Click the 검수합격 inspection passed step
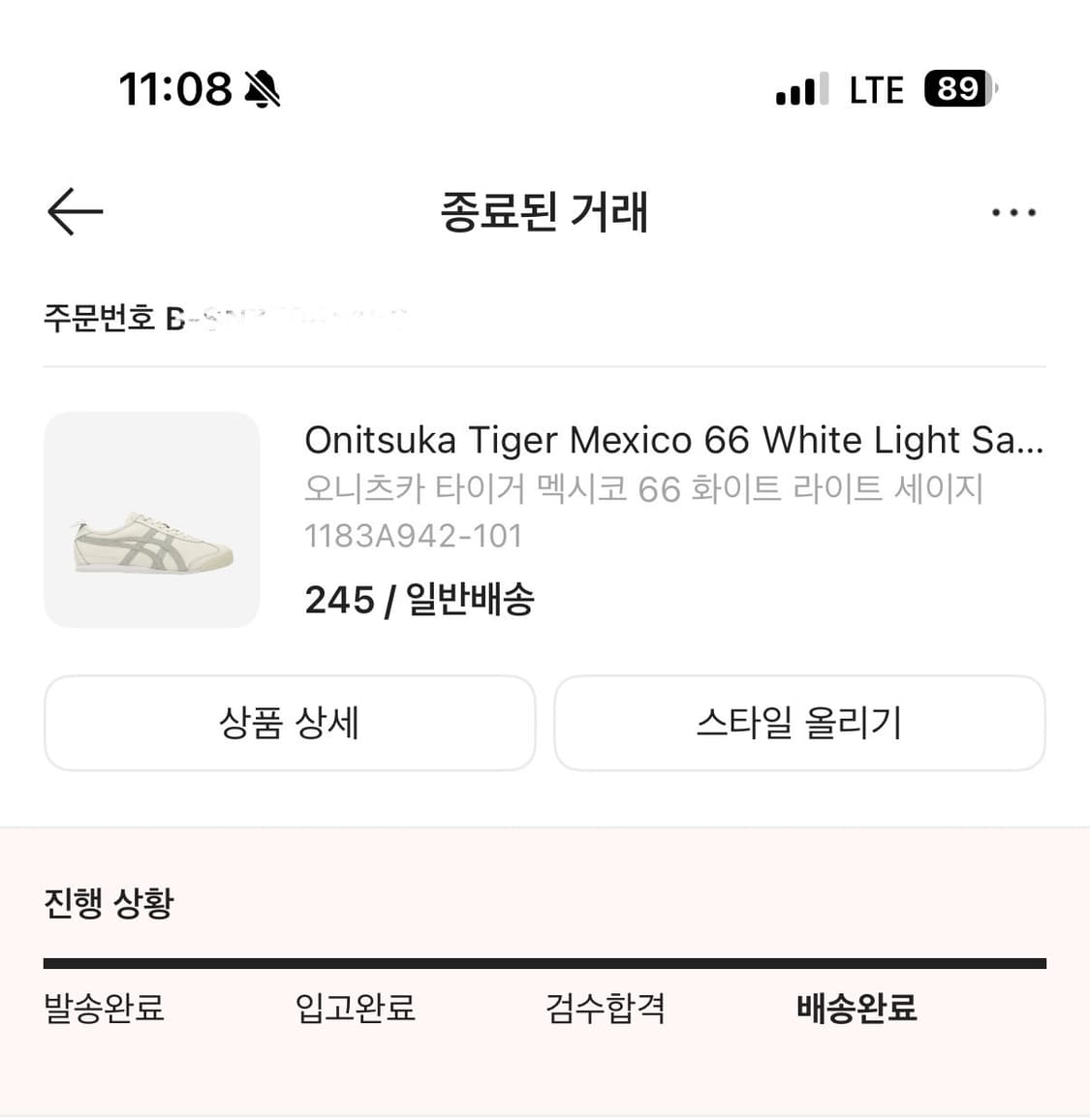The width and height of the screenshot is (1090, 1120). [x=605, y=1009]
